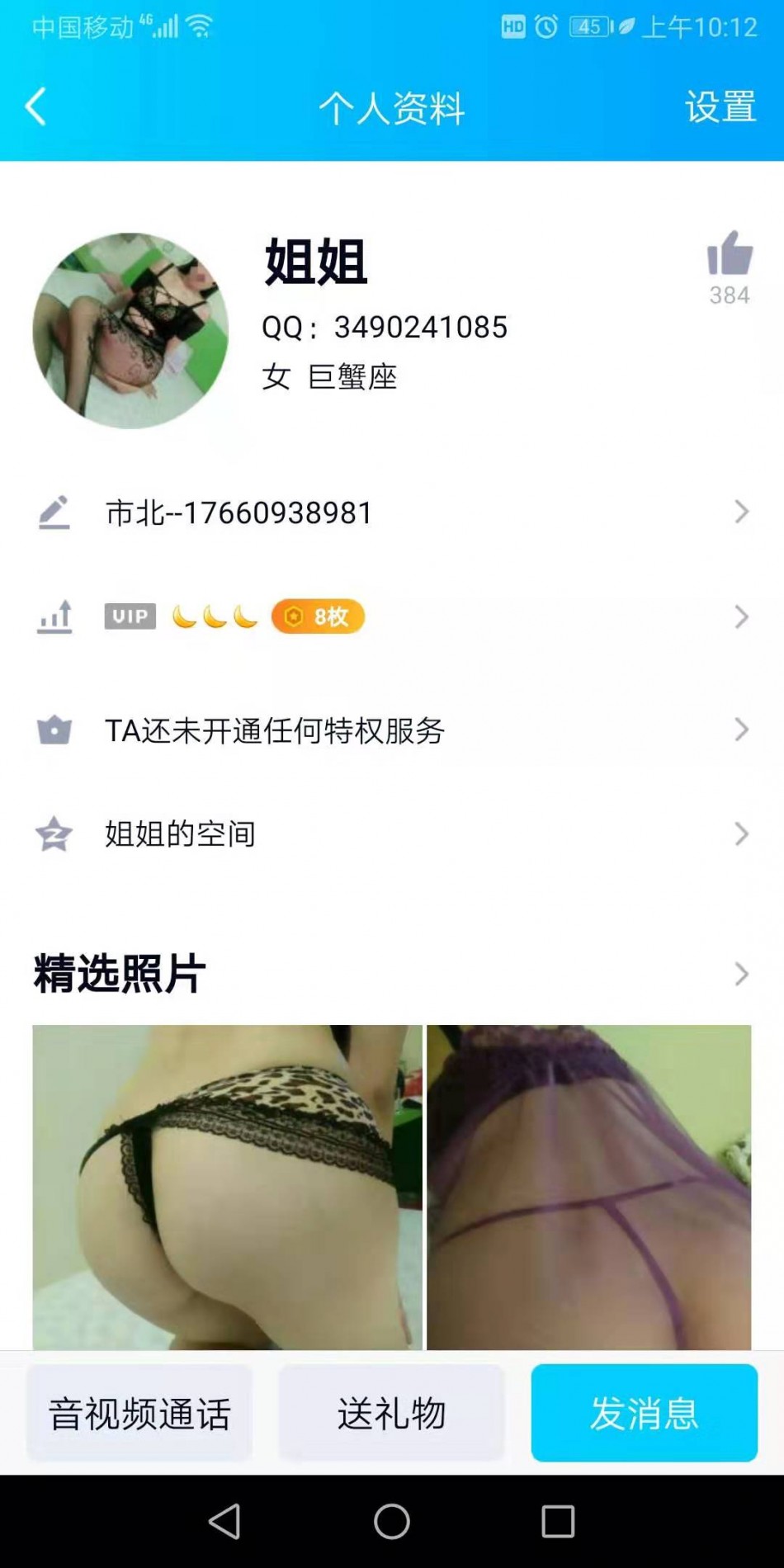
Task: Open the signature row starting with 市北
Action: (392, 513)
